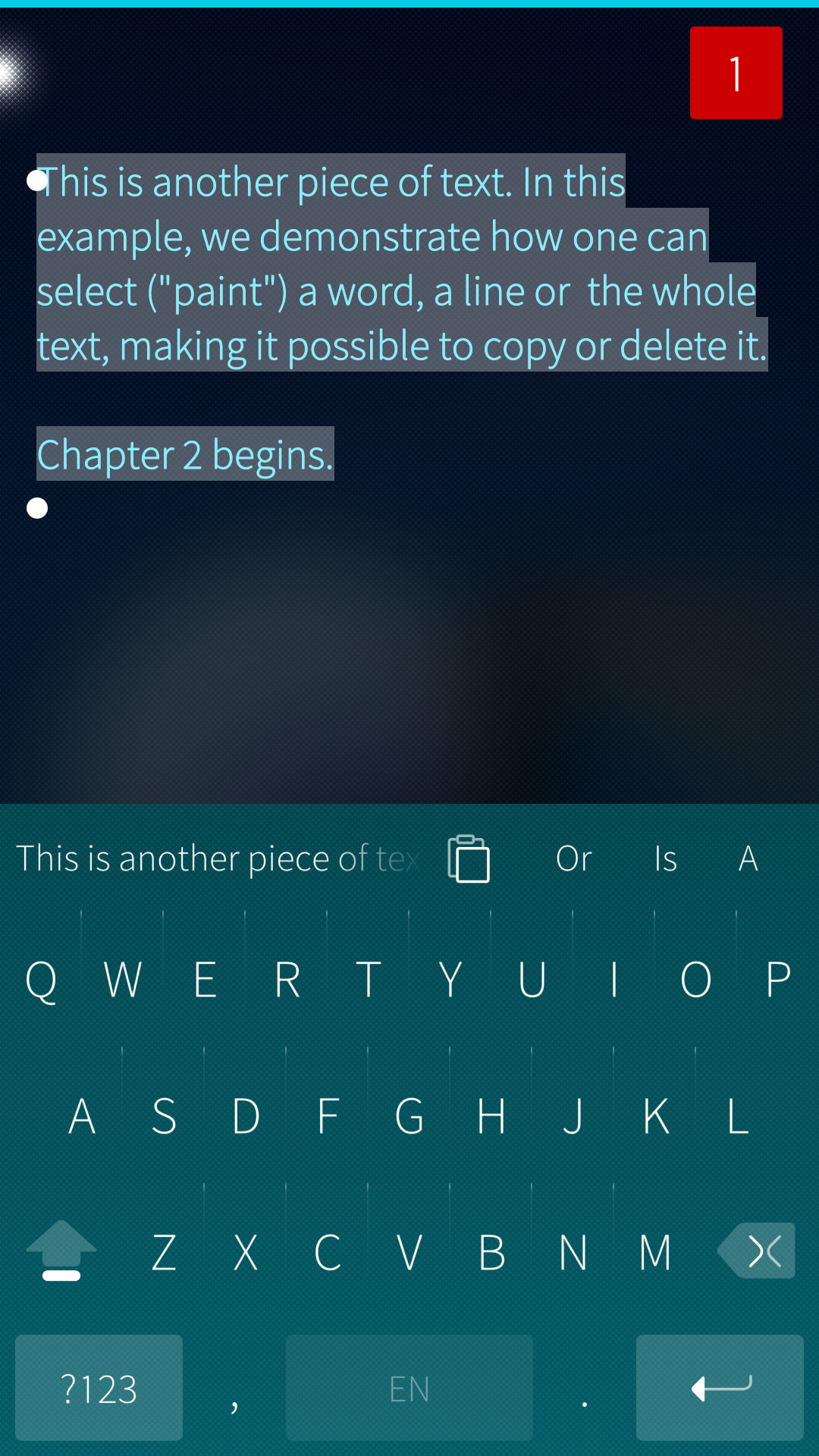Tap the shift key on keyboard
The height and width of the screenshot is (1456, 819).
pyautogui.click(x=61, y=1251)
